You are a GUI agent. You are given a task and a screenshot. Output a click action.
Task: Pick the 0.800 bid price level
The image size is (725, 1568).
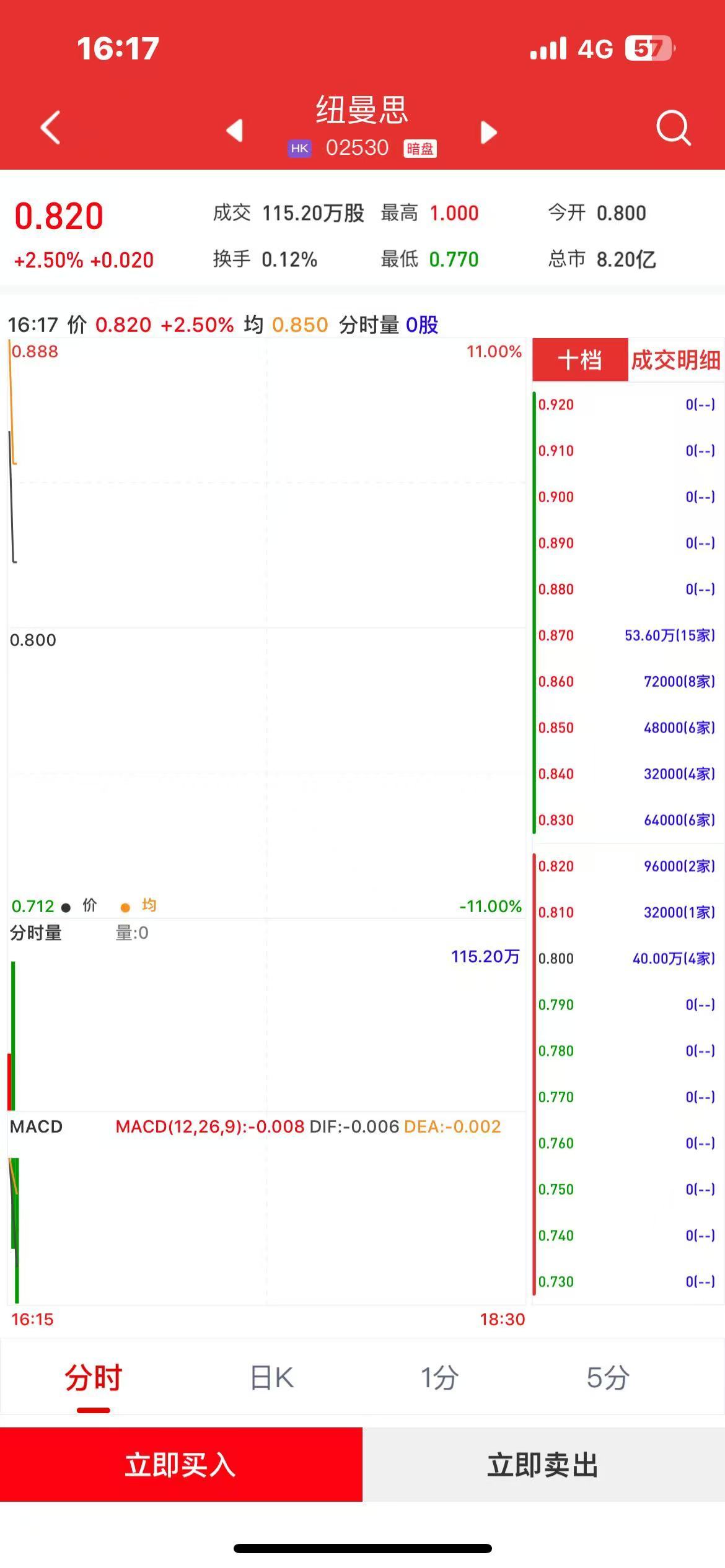pos(627,959)
